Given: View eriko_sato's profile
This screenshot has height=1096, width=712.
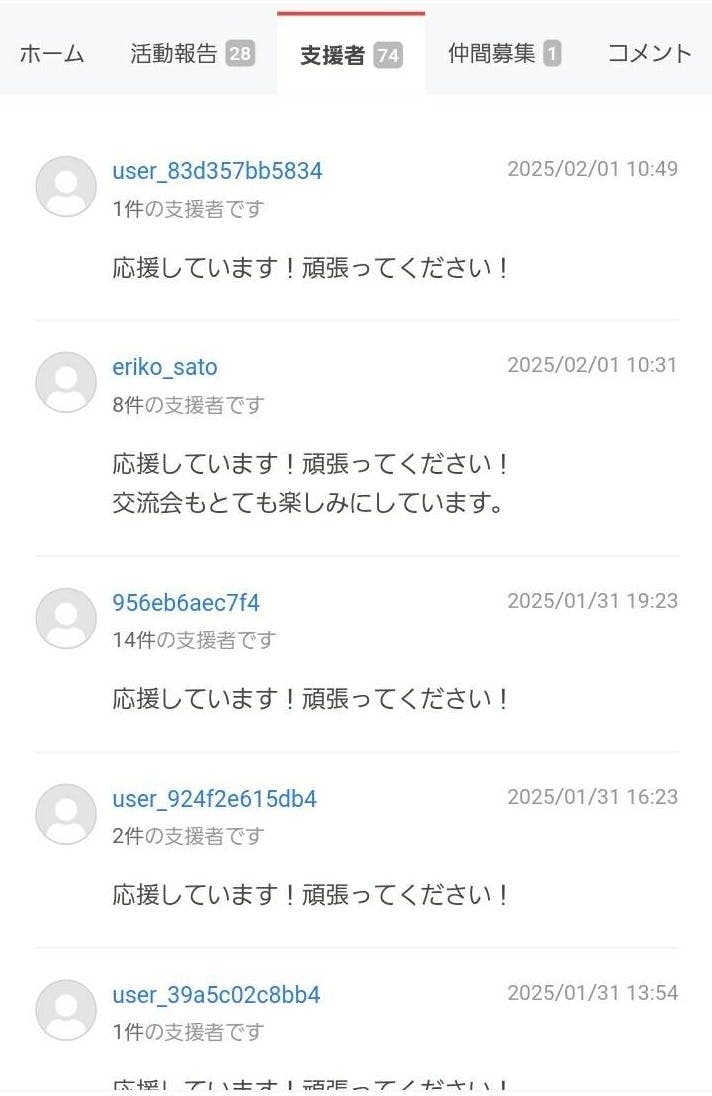Looking at the screenshot, I should tap(164, 367).
